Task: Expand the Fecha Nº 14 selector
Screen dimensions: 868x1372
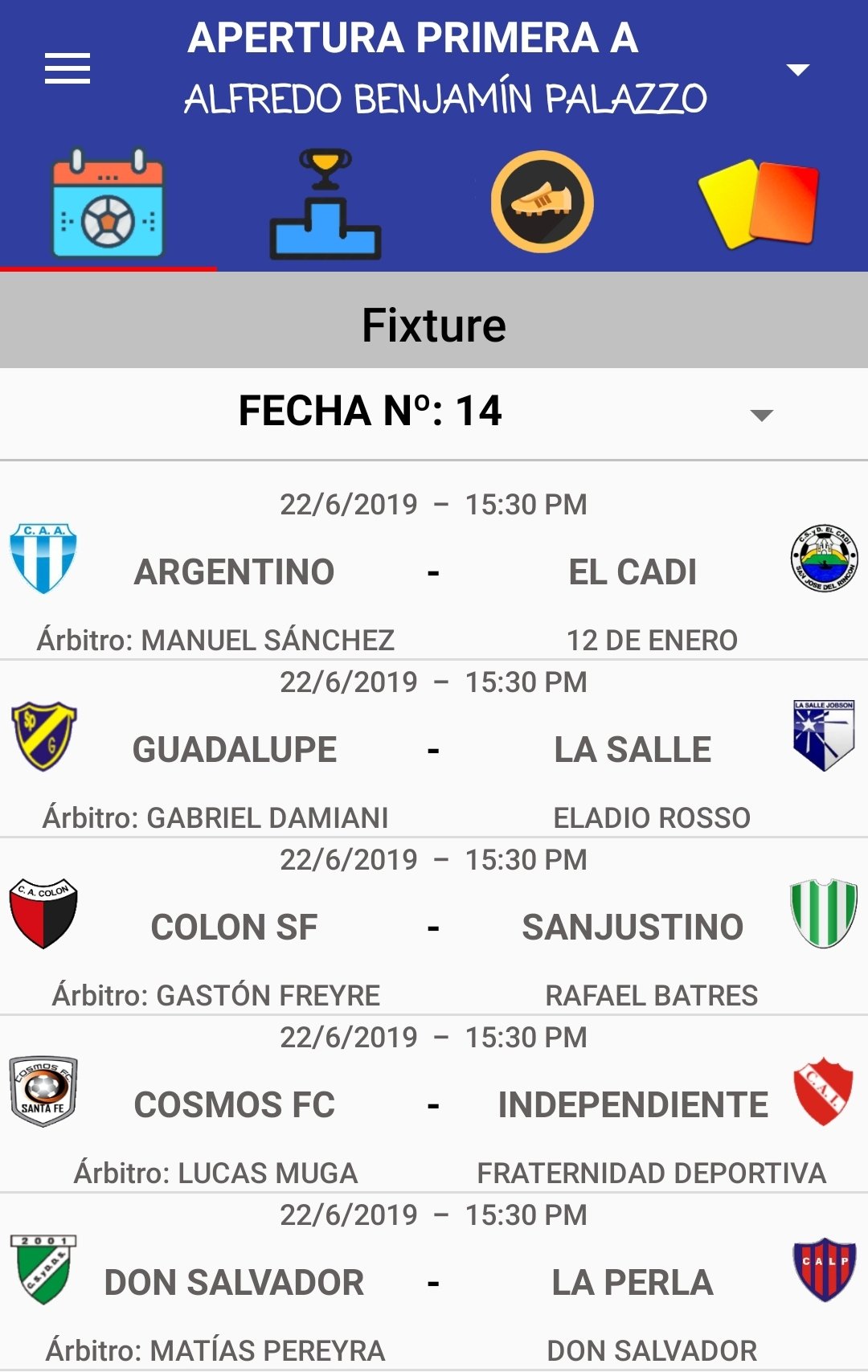Action: pyautogui.click(x=760, y=415)
